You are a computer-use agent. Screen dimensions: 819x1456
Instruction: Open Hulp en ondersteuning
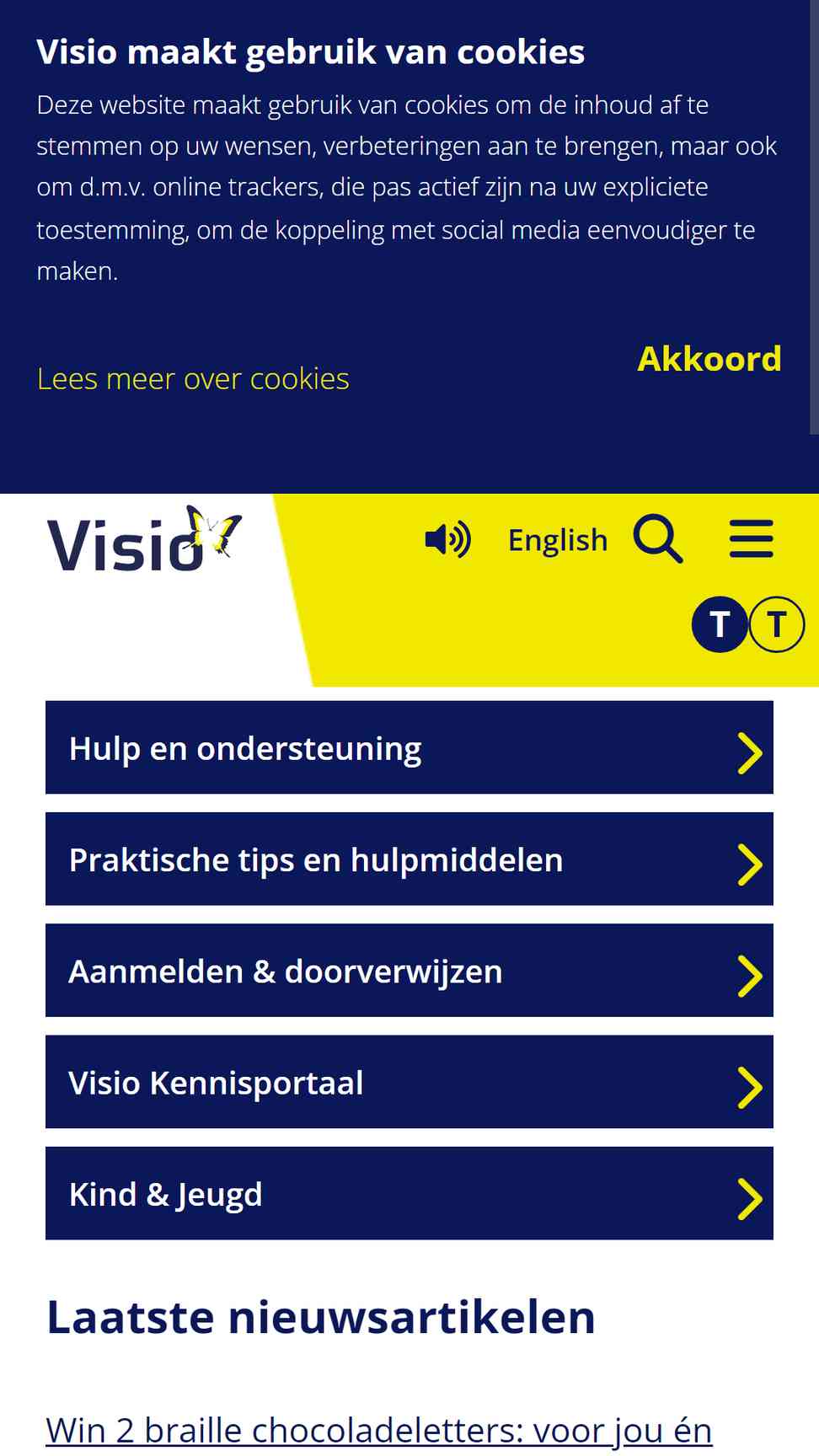pos(409,747)
